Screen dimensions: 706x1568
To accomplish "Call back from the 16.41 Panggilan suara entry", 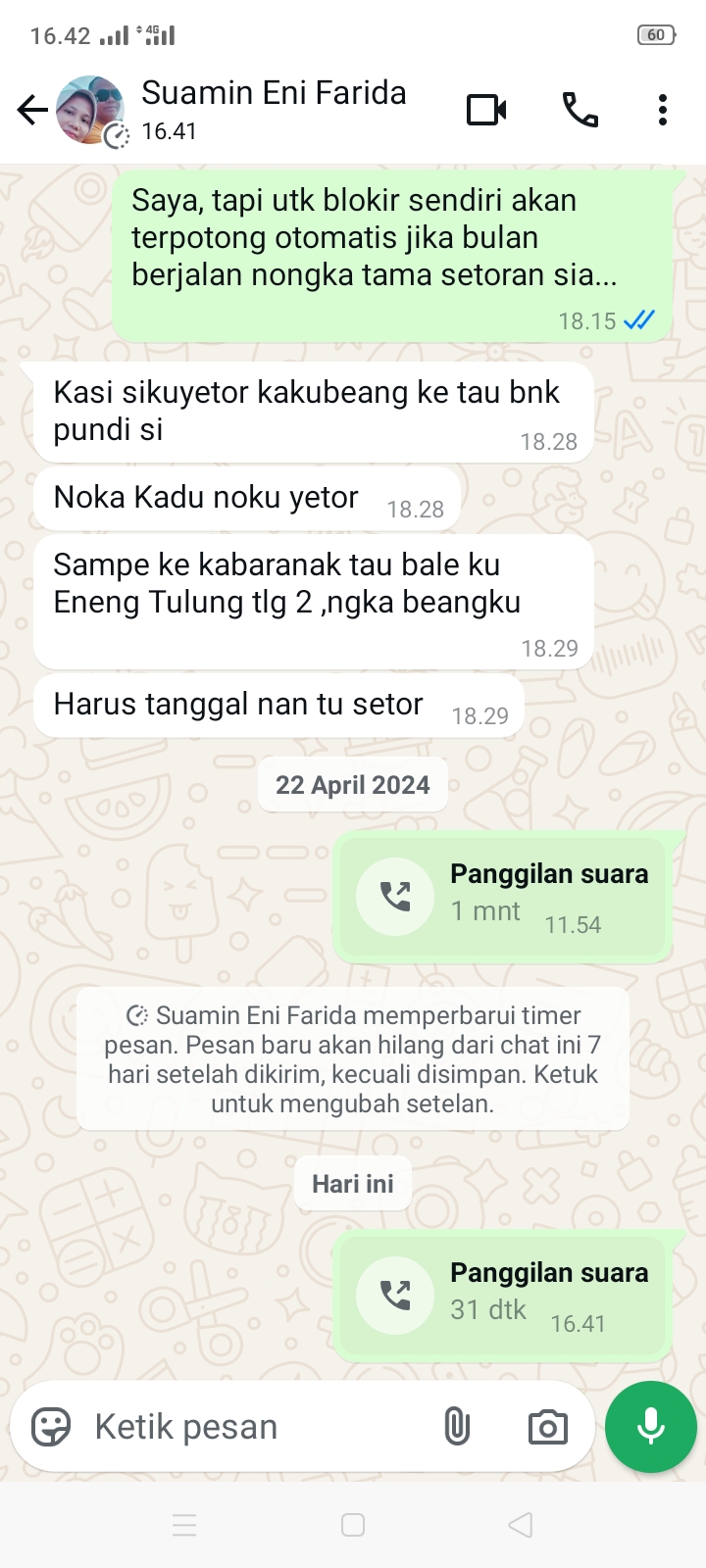I will click(395, 1296).
